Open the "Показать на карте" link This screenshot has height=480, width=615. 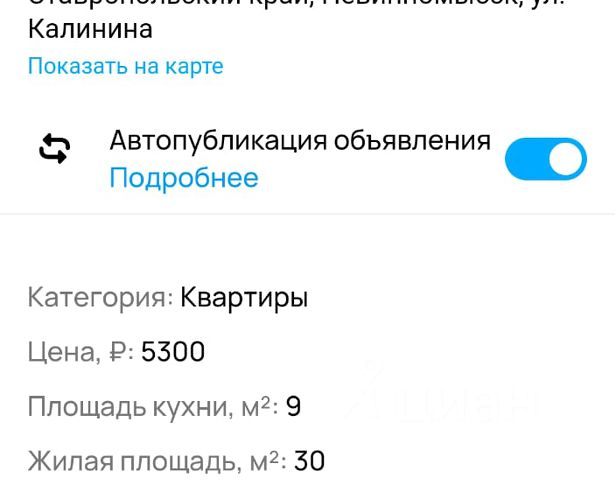(x=125, y=67)
